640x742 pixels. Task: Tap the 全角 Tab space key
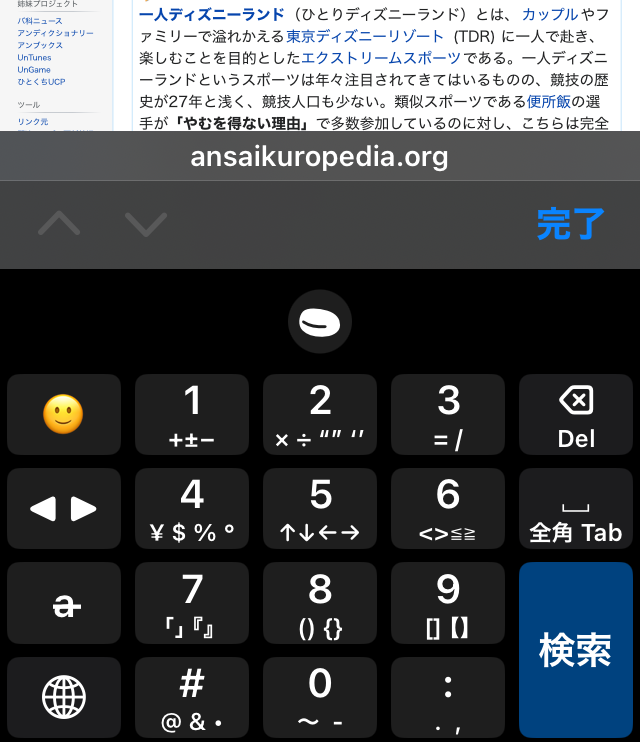[576, 508]
